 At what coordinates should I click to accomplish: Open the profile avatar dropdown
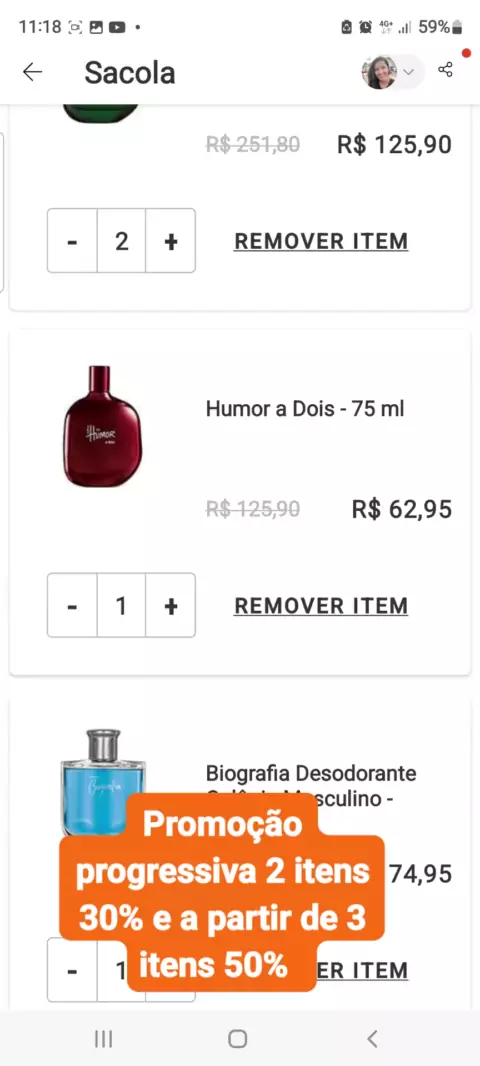[393, 72]
